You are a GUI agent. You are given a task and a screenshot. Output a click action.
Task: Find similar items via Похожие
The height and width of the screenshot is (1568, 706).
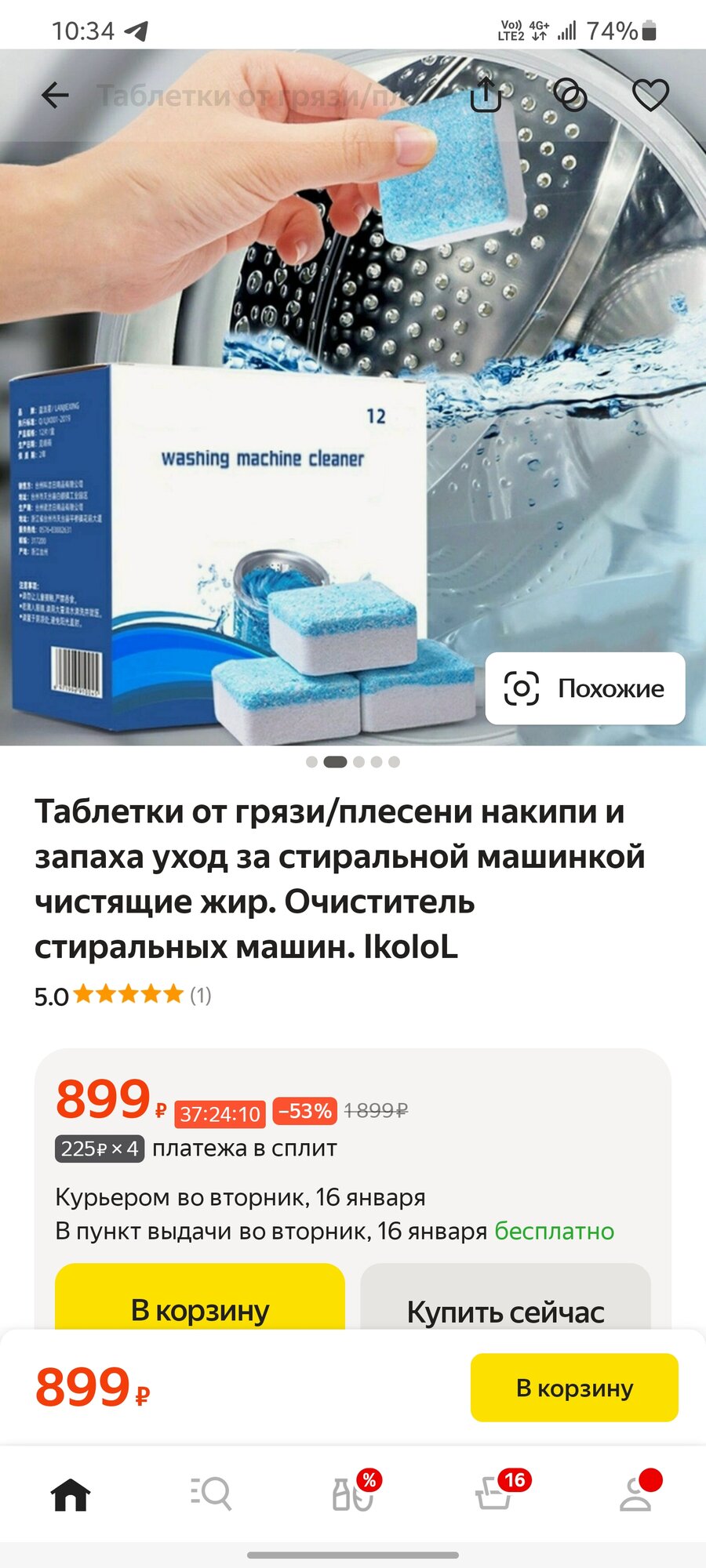click(585, 688)
